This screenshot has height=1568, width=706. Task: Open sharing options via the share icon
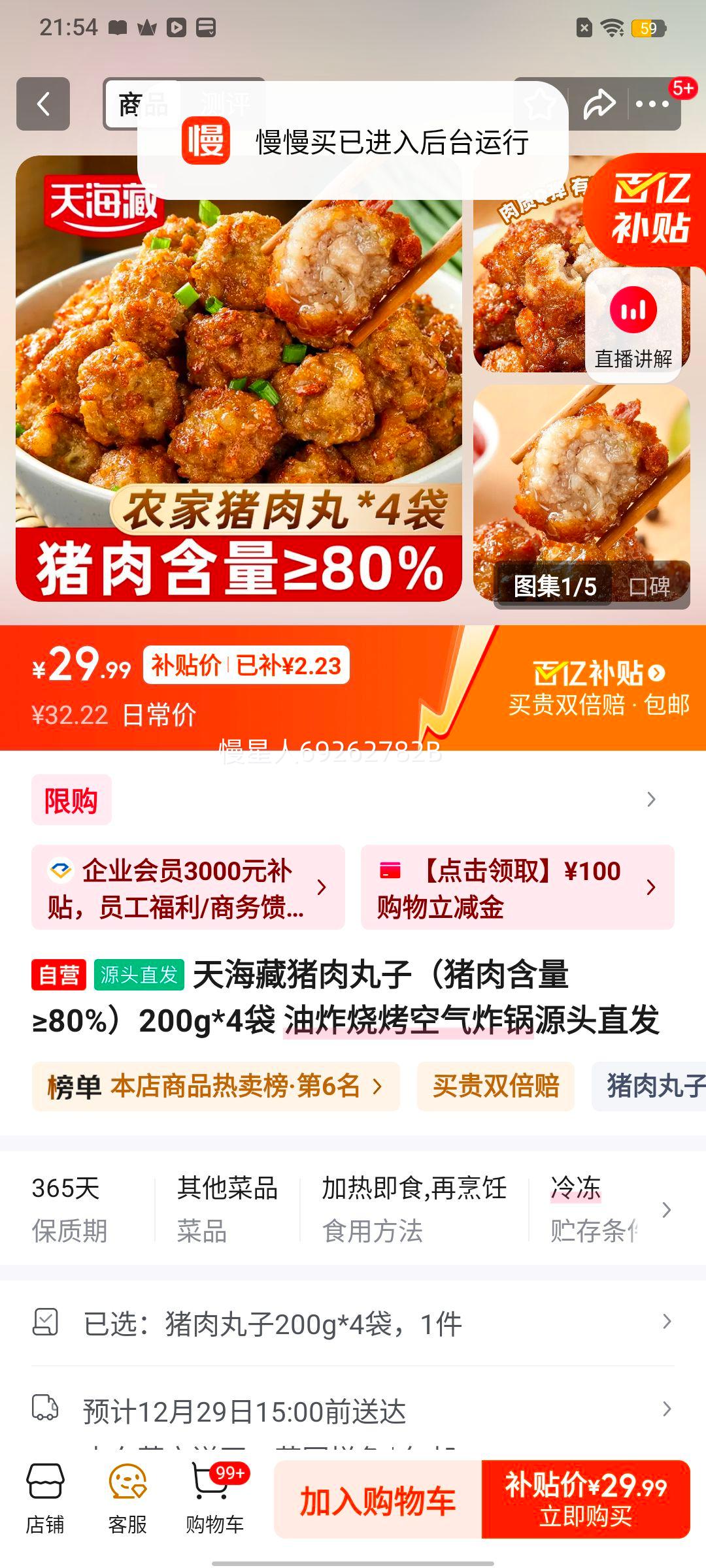click(x=600, y=103)
